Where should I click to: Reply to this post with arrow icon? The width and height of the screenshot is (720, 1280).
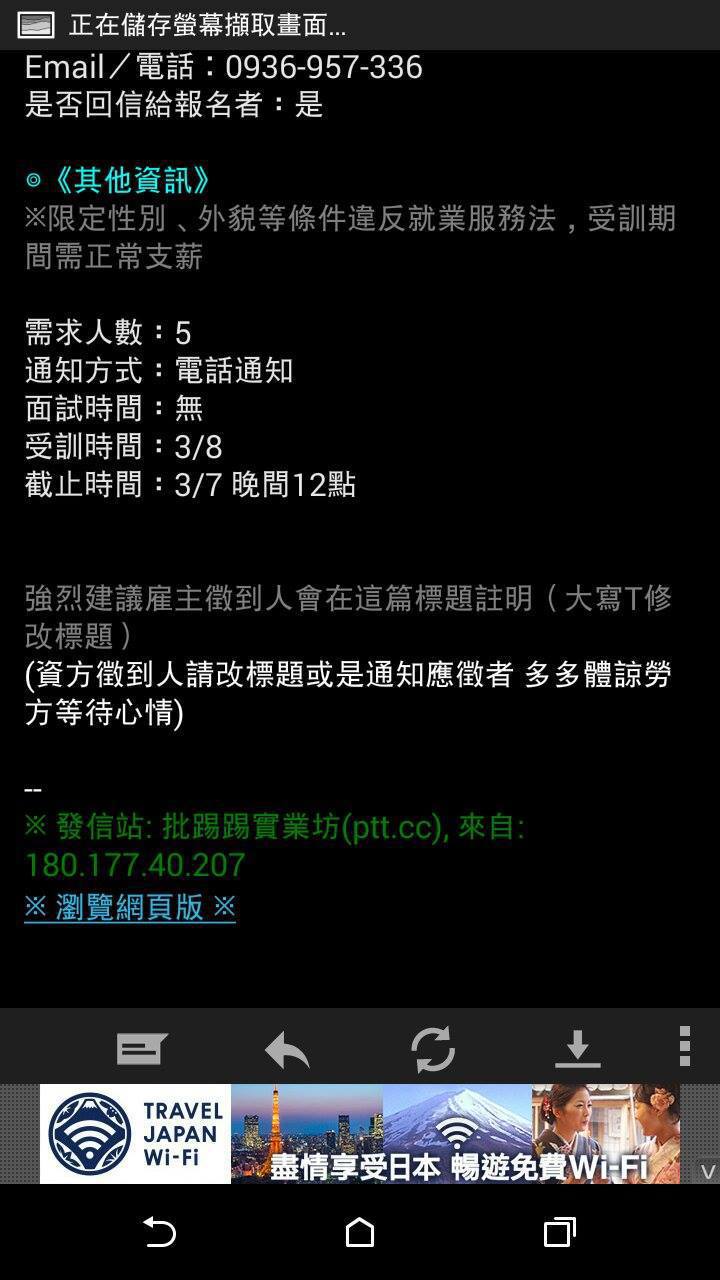287,1051
